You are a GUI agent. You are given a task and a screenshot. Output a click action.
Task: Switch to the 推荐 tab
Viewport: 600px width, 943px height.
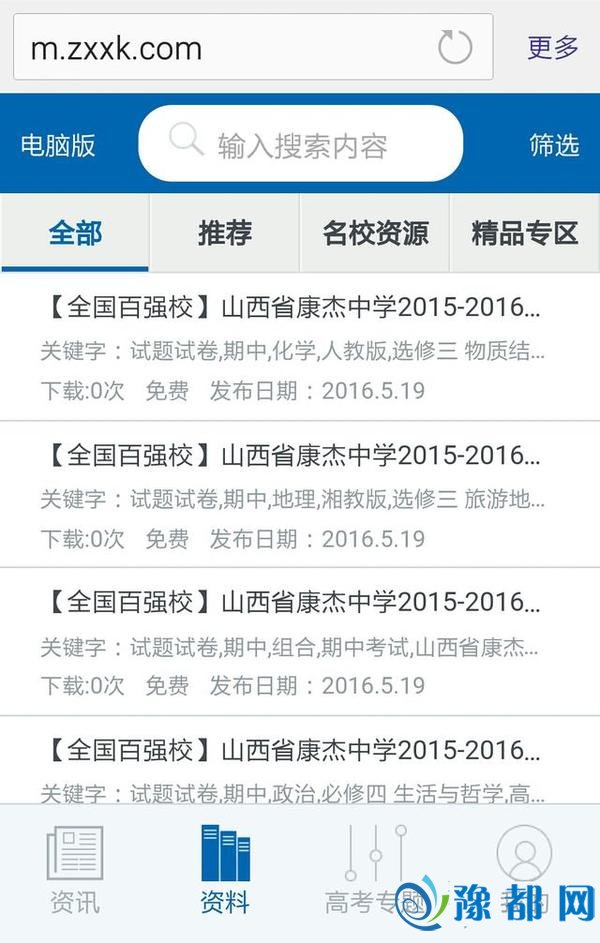click(225, 233)
